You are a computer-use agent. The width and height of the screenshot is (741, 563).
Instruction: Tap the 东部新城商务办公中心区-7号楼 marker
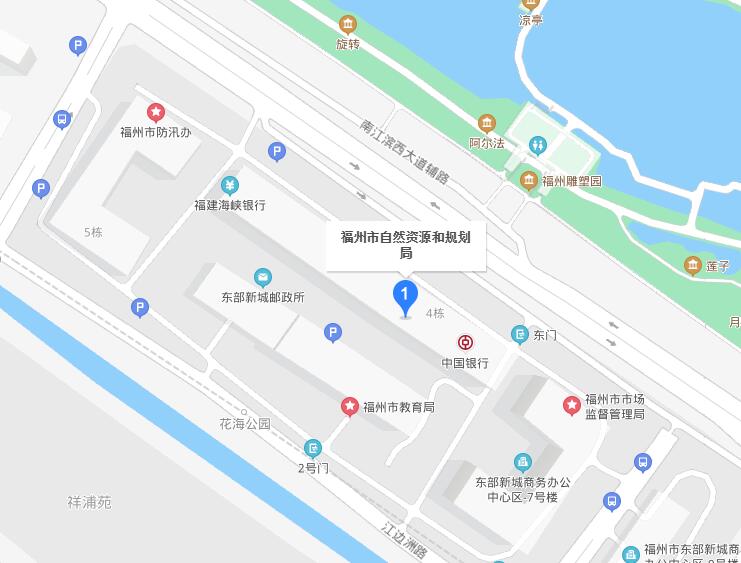tap(523, 461)
